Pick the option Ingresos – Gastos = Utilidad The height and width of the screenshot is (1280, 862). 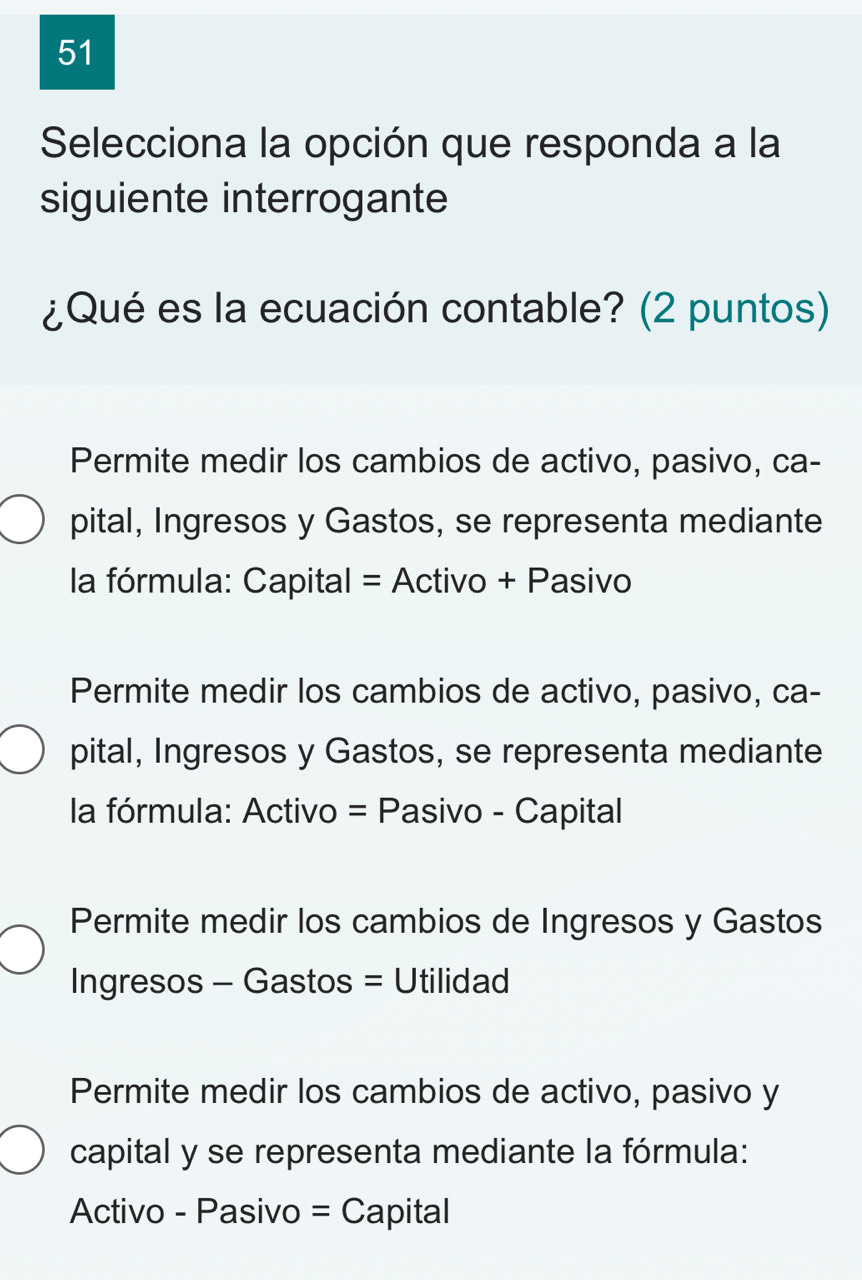coord(20,950)
